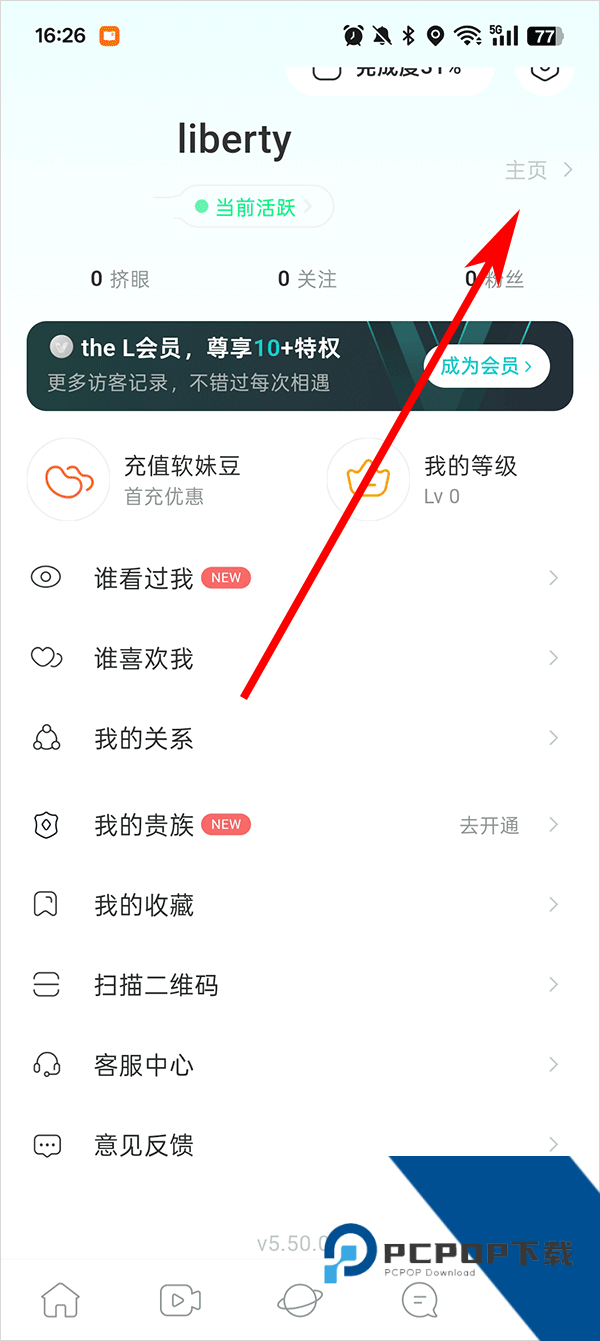Screen dimensions: 600x1341
Task: Open 我的等级 level card
Action: click(440, 479)
